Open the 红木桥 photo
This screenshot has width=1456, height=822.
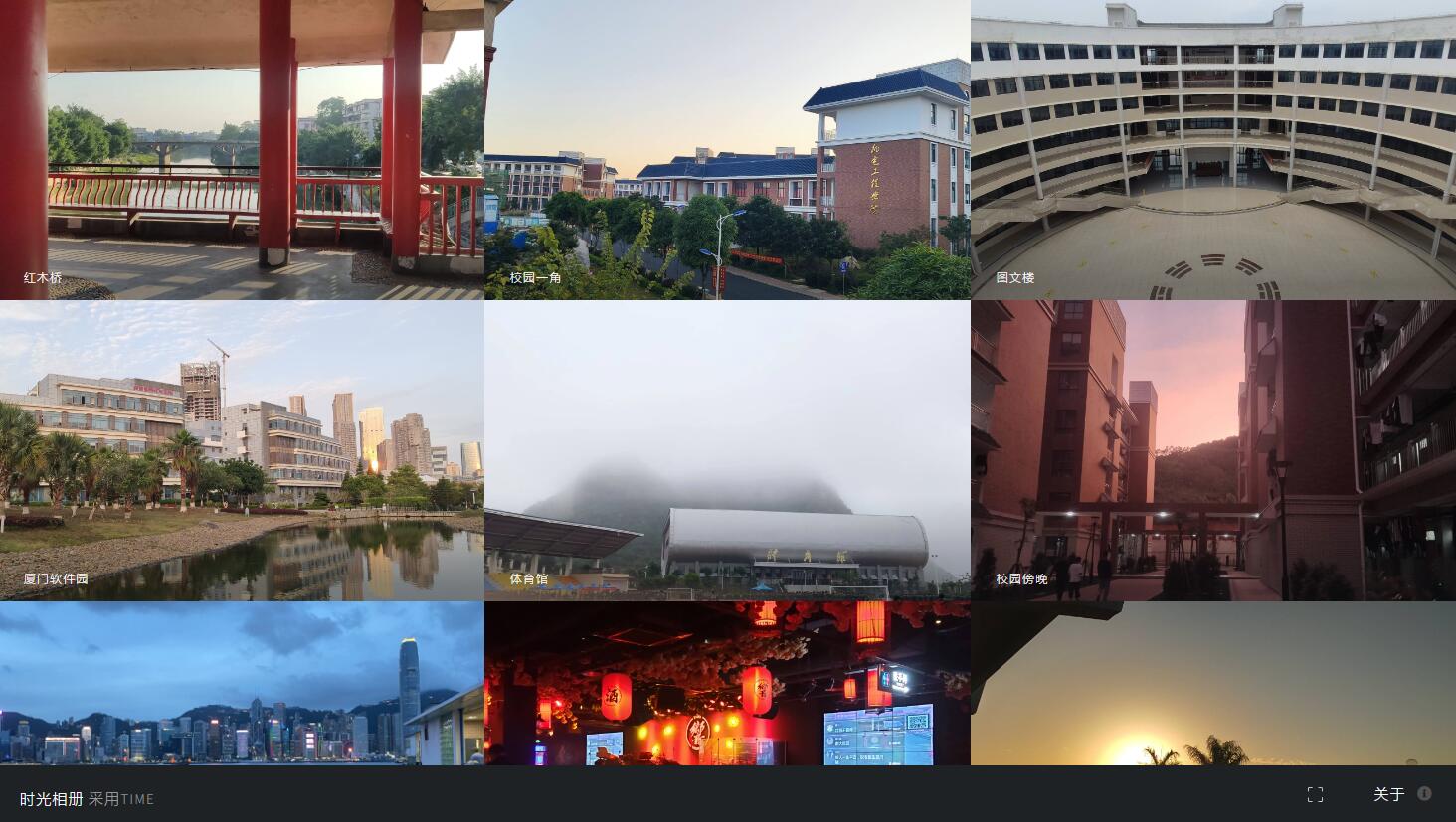click(242, 149)
